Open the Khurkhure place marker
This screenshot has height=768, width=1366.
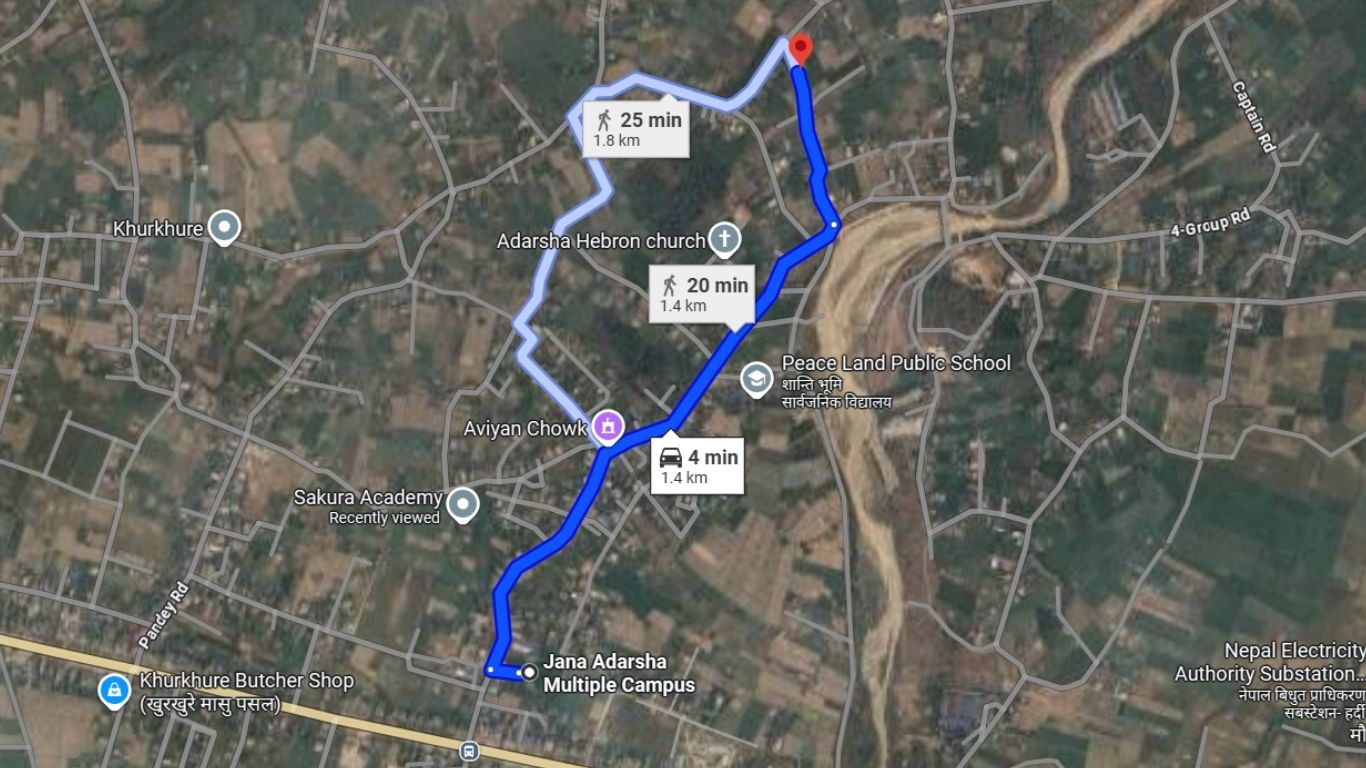pos(226,227)
